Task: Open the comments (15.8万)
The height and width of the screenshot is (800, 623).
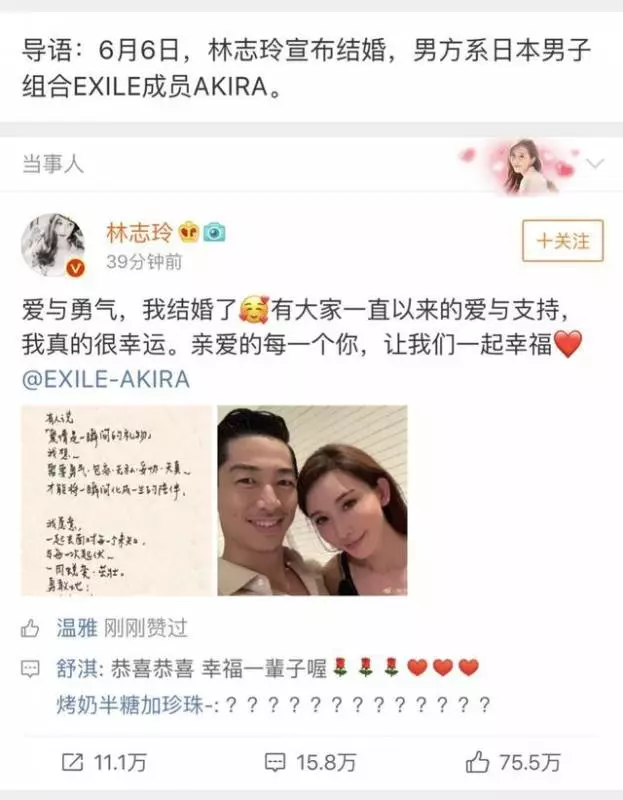Action: pos(311,762)
